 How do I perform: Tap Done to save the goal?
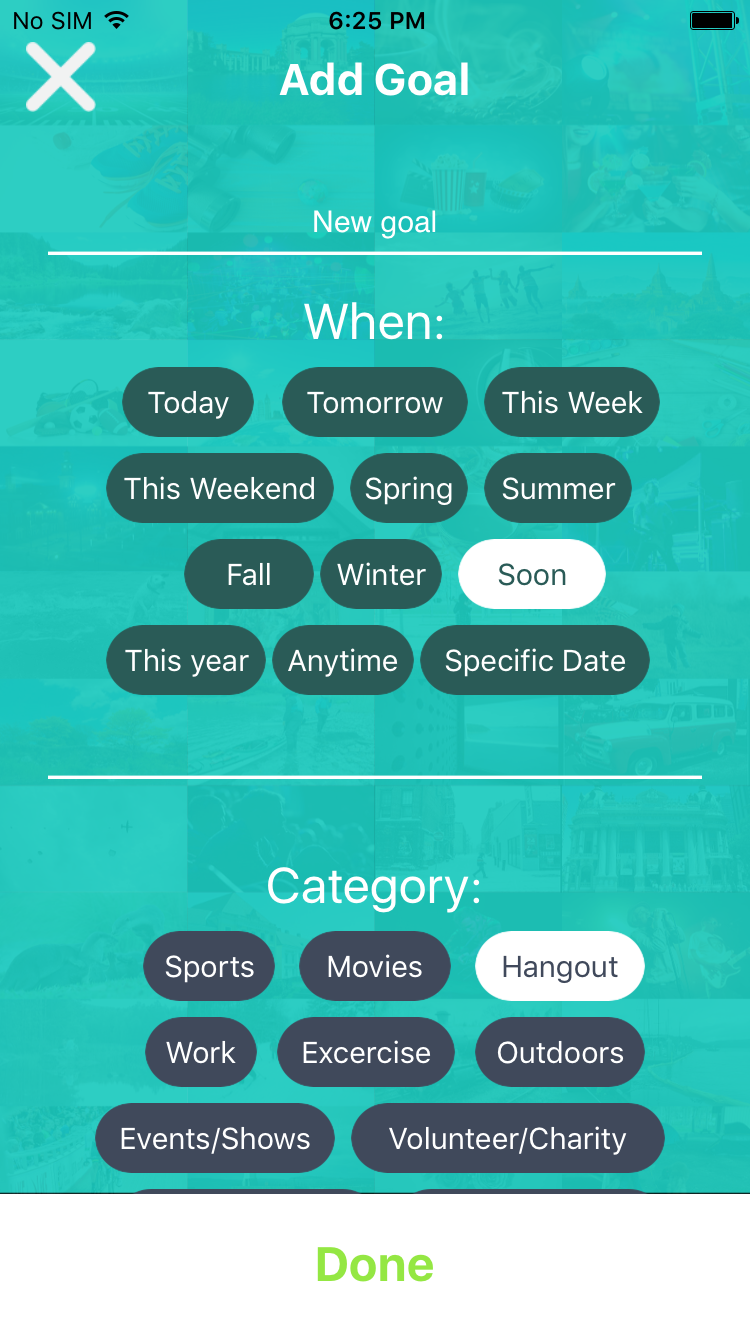click(375, 1265)
